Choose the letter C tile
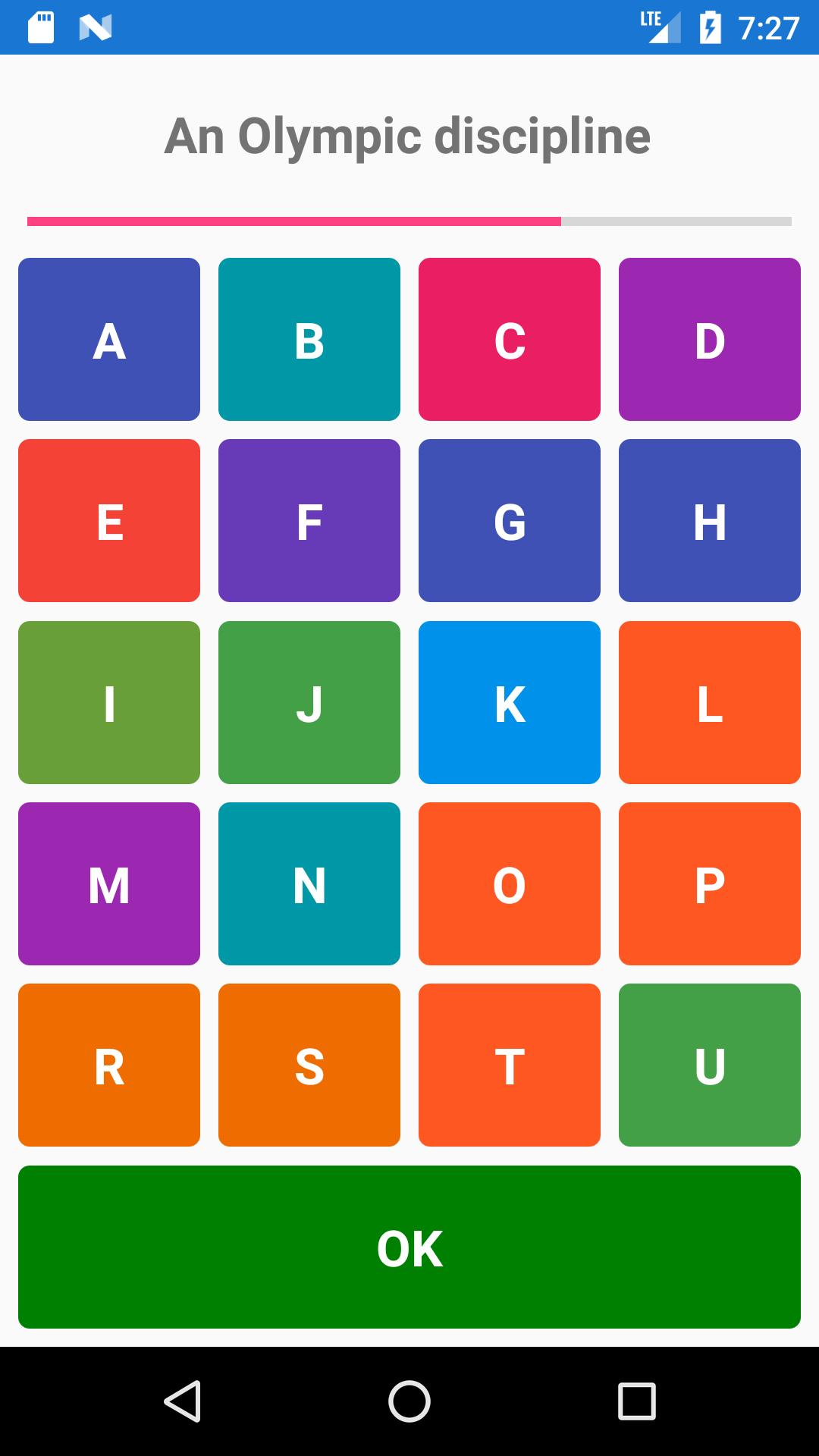Screen dimensions: 819x1456 point(510,339)
